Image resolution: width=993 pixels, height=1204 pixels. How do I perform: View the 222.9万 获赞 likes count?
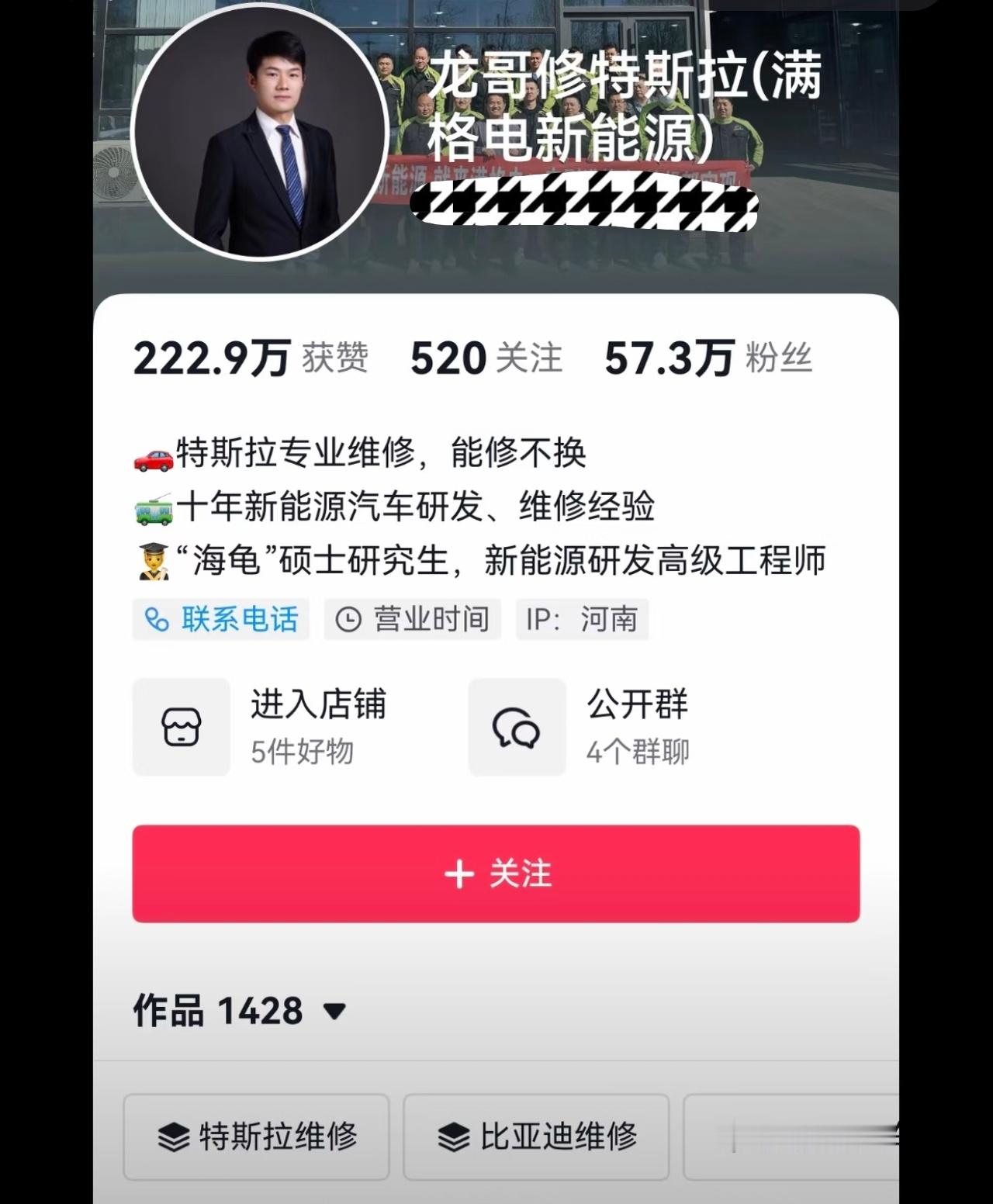(251, 358)
